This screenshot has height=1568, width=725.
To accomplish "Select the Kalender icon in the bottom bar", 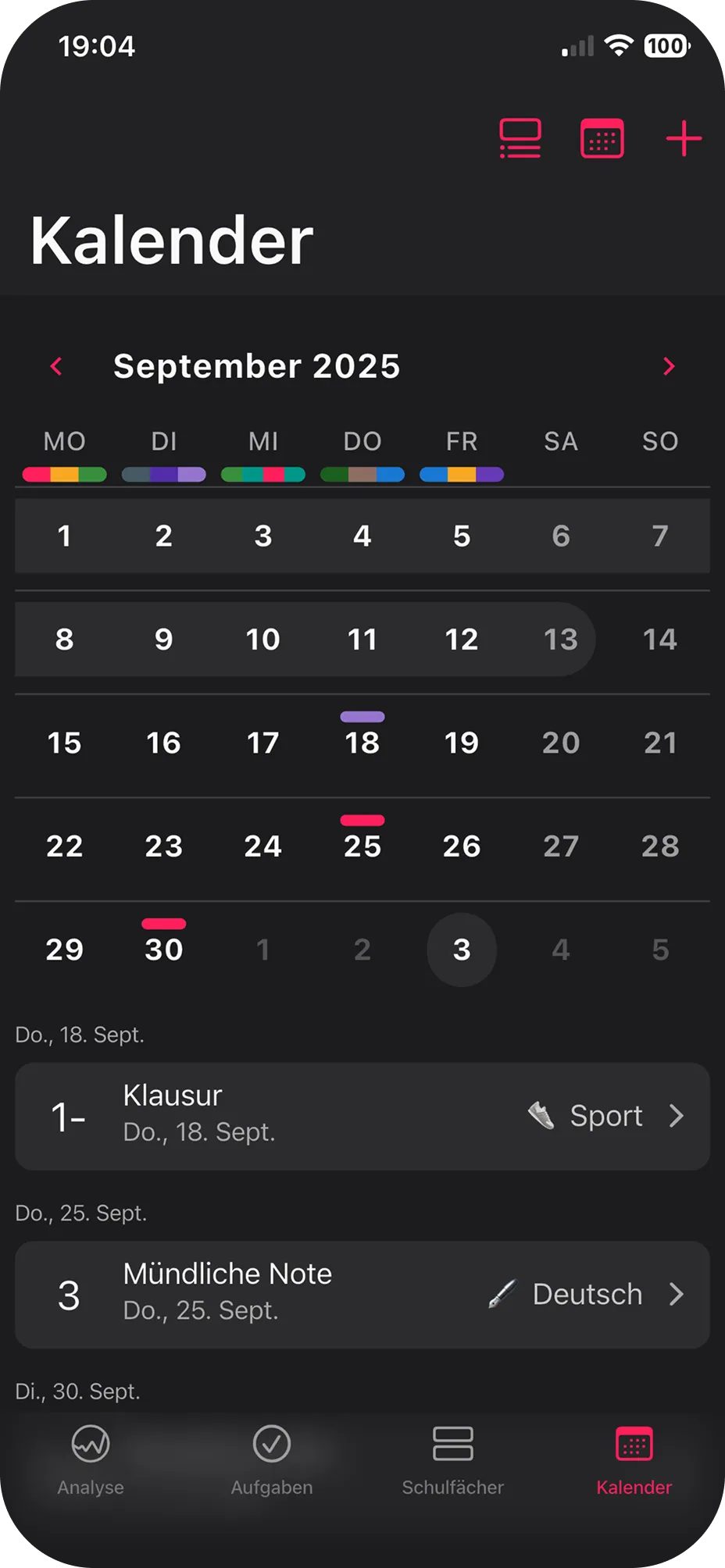I will [x=634, y=1444].
